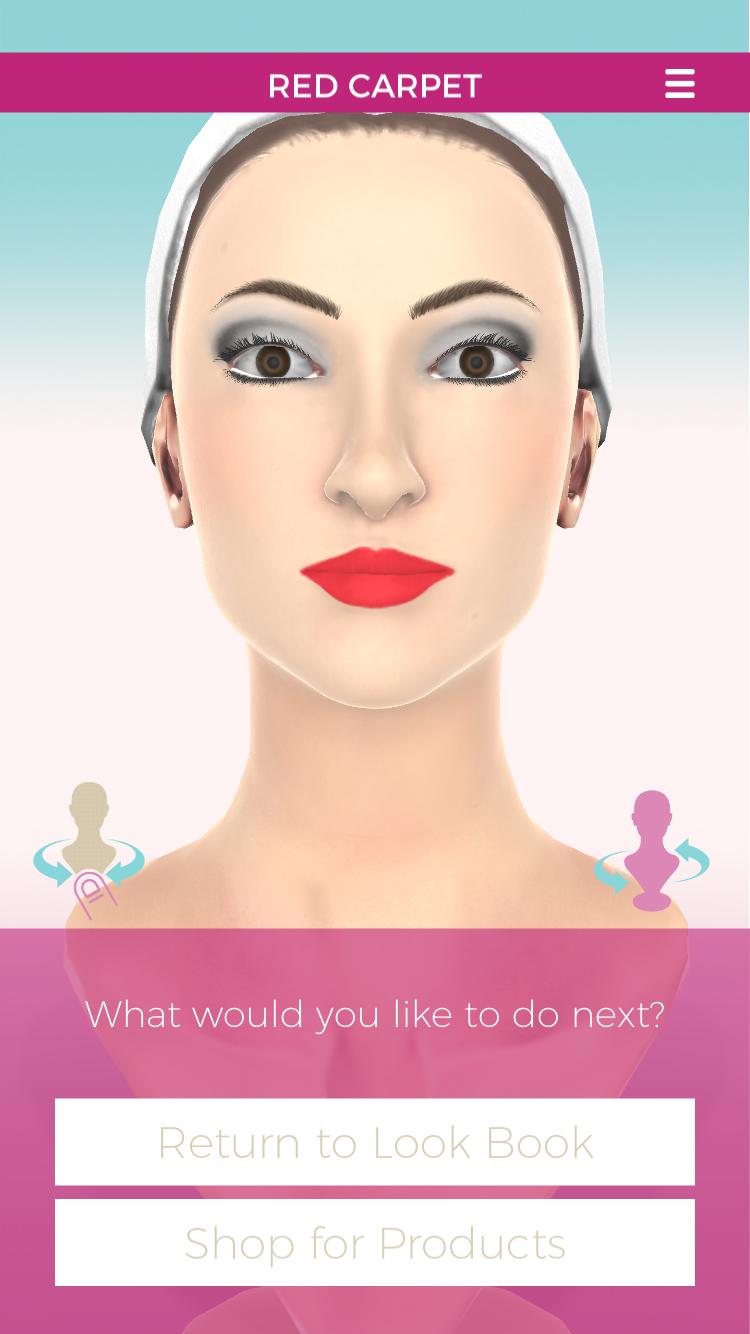The image size is (750, 1334).
Task: Open Shop for Products
Action: tap(375, 1243)
